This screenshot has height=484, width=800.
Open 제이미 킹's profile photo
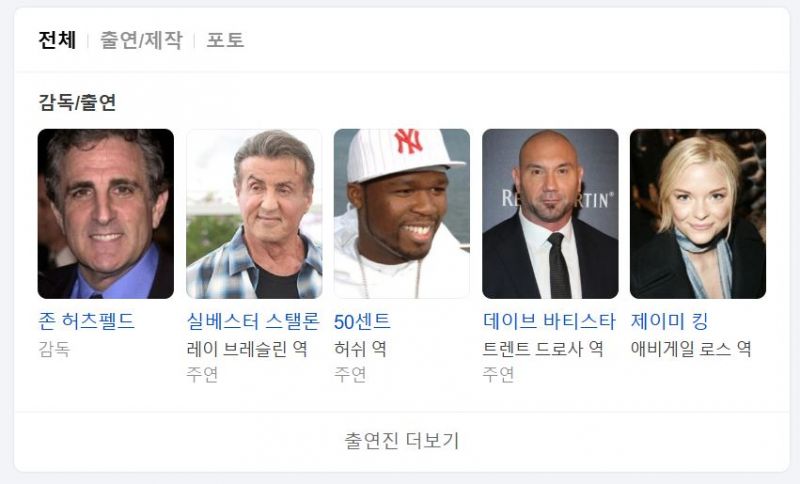(697, 213)
